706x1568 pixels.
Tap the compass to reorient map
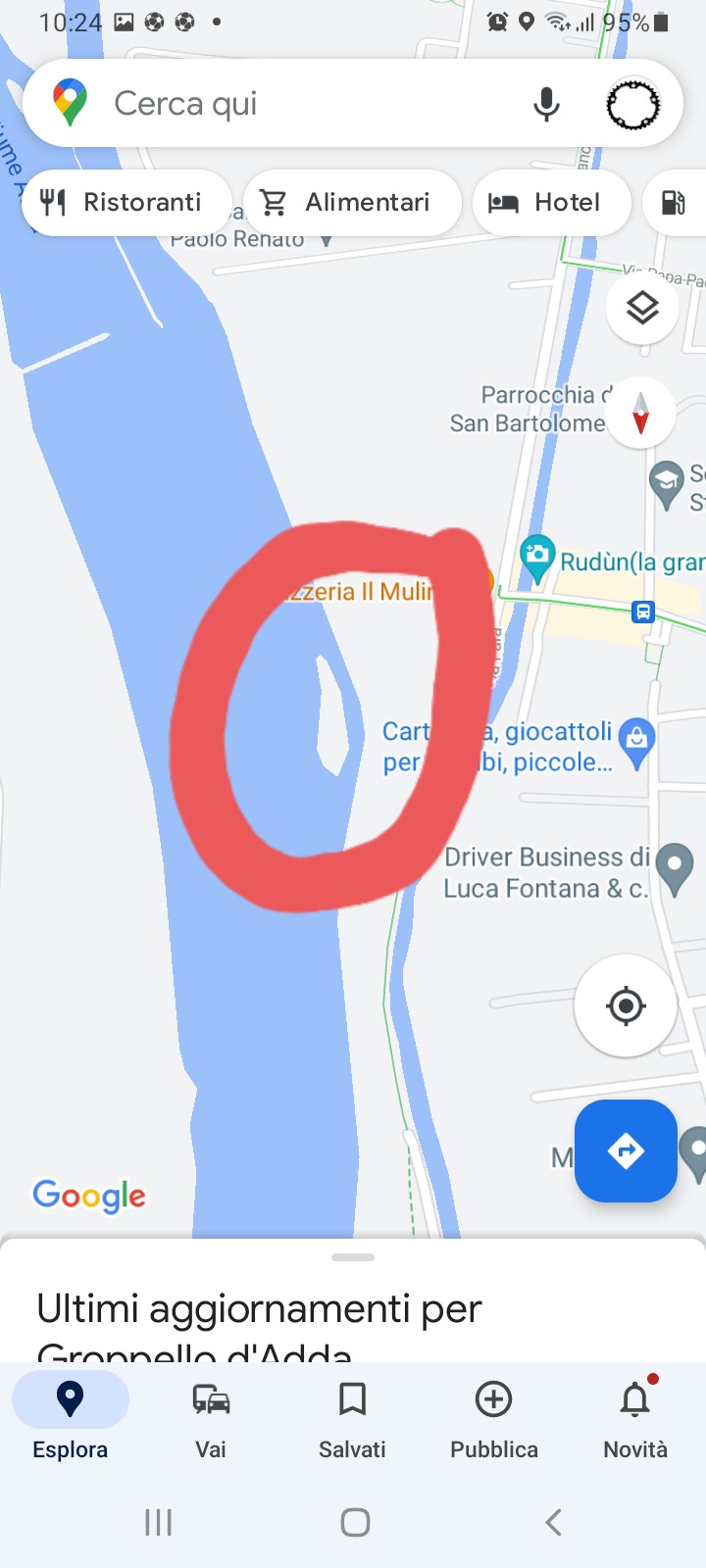[x=641, y=413]
